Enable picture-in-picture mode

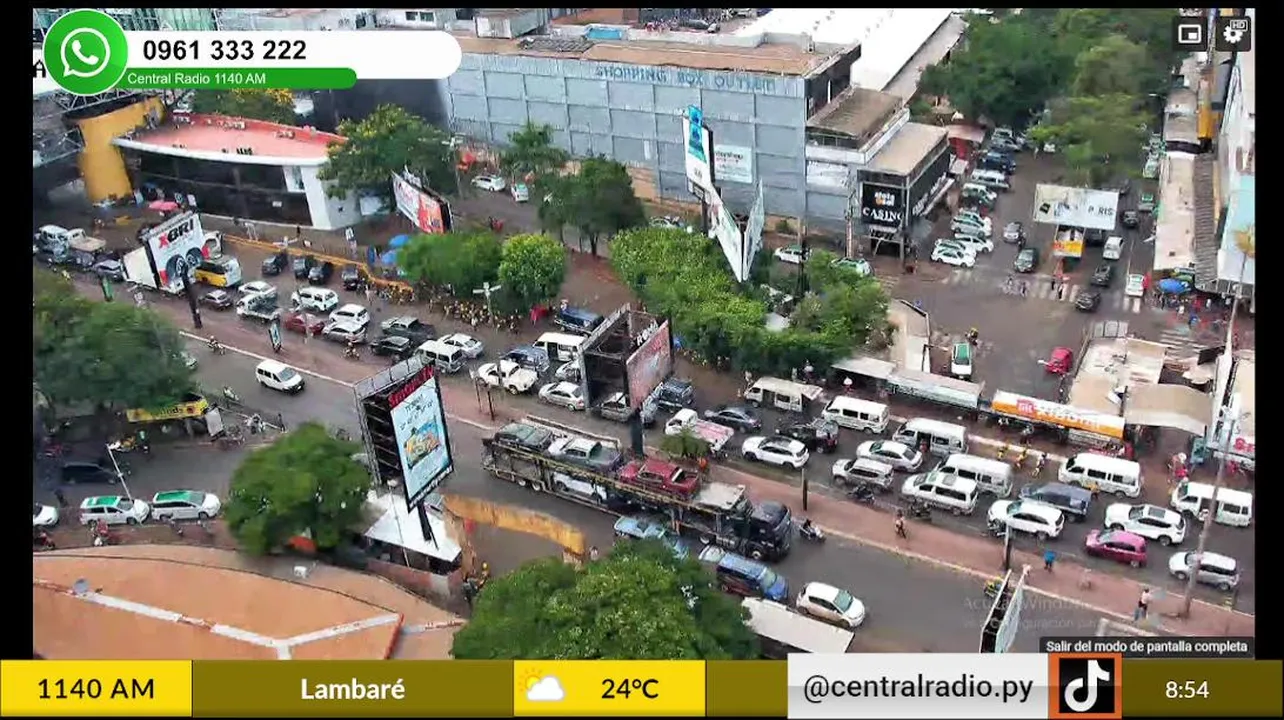tap(1190, 34)
